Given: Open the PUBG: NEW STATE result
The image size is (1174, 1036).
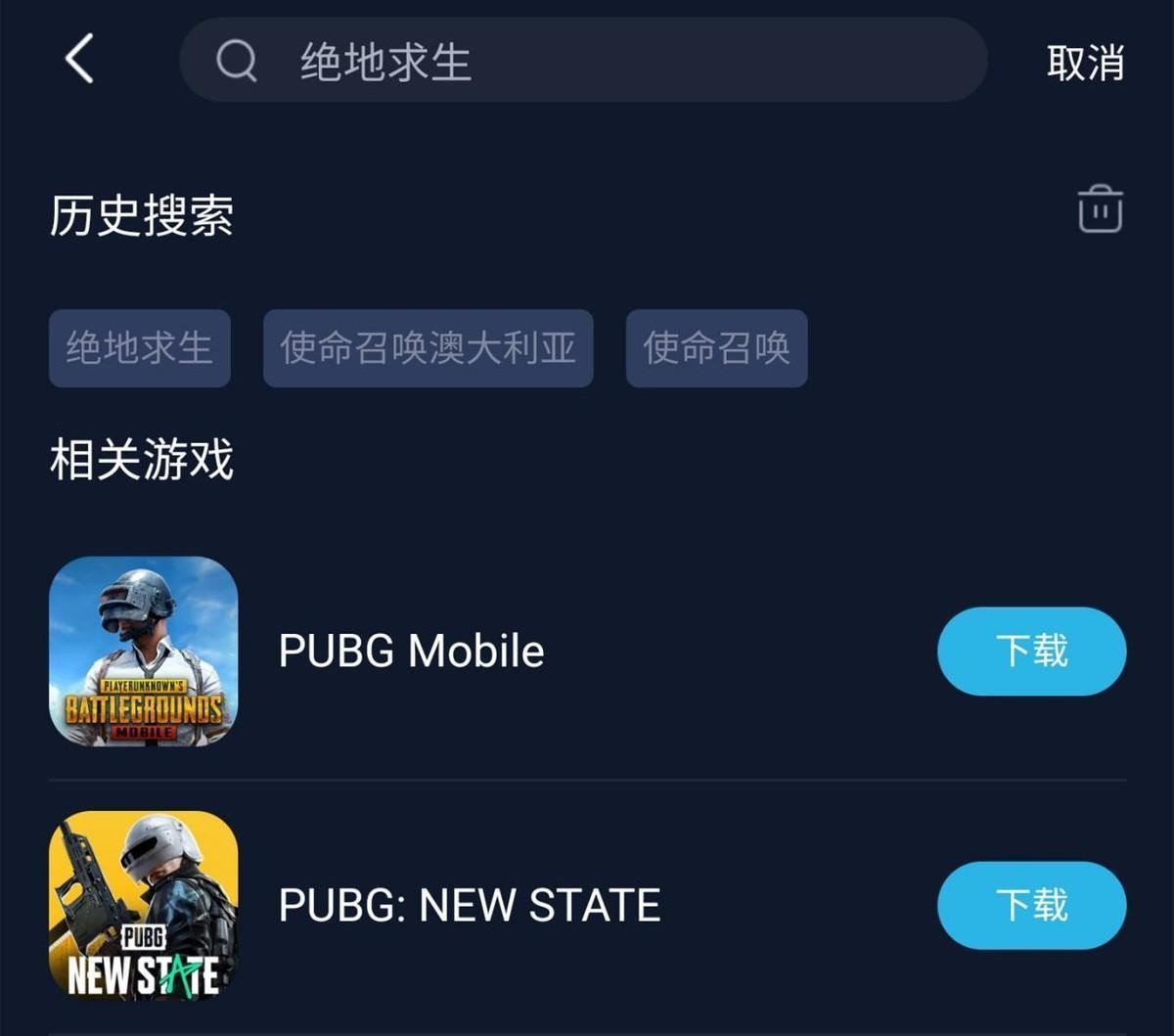Looking at the screenshot, I should [470, 906].
